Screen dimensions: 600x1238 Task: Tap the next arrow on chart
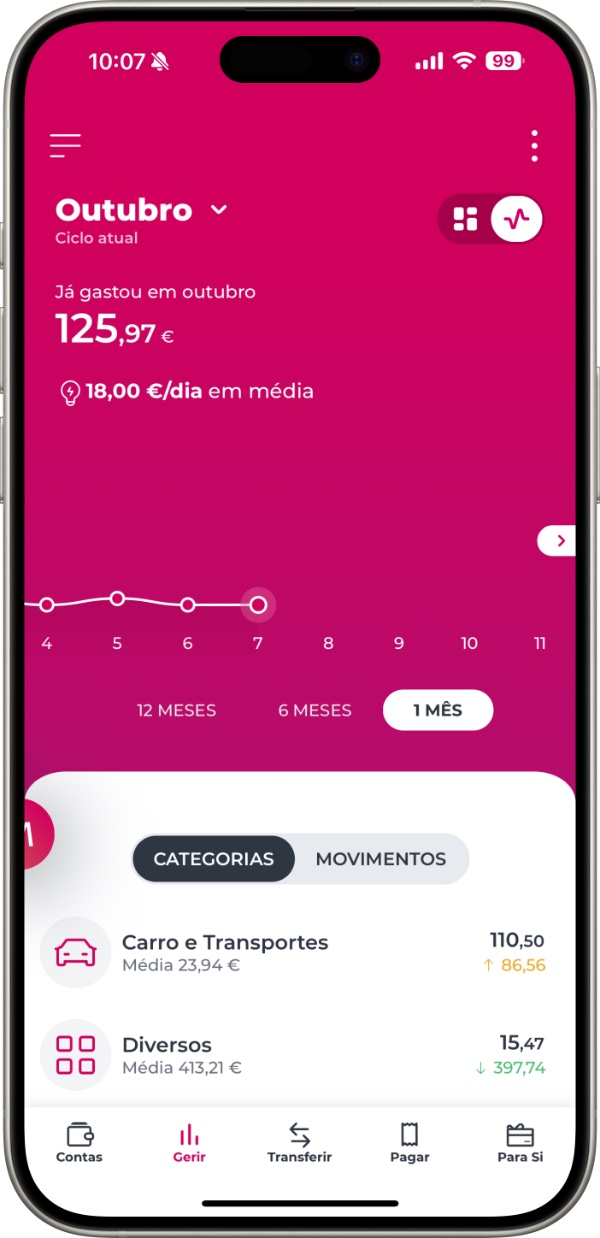click(558, 541)
